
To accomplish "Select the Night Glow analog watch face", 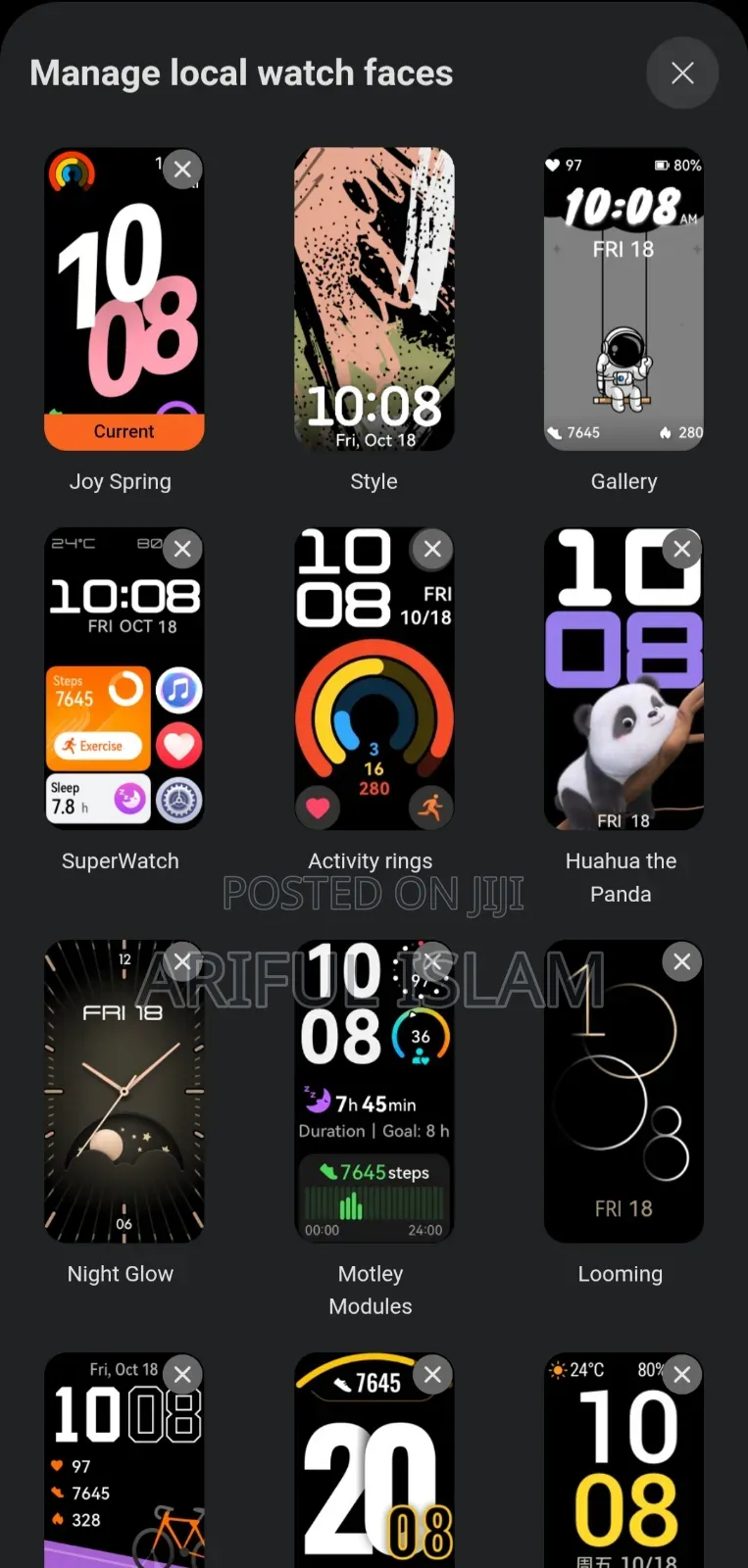I will [x=124, y=1098].
